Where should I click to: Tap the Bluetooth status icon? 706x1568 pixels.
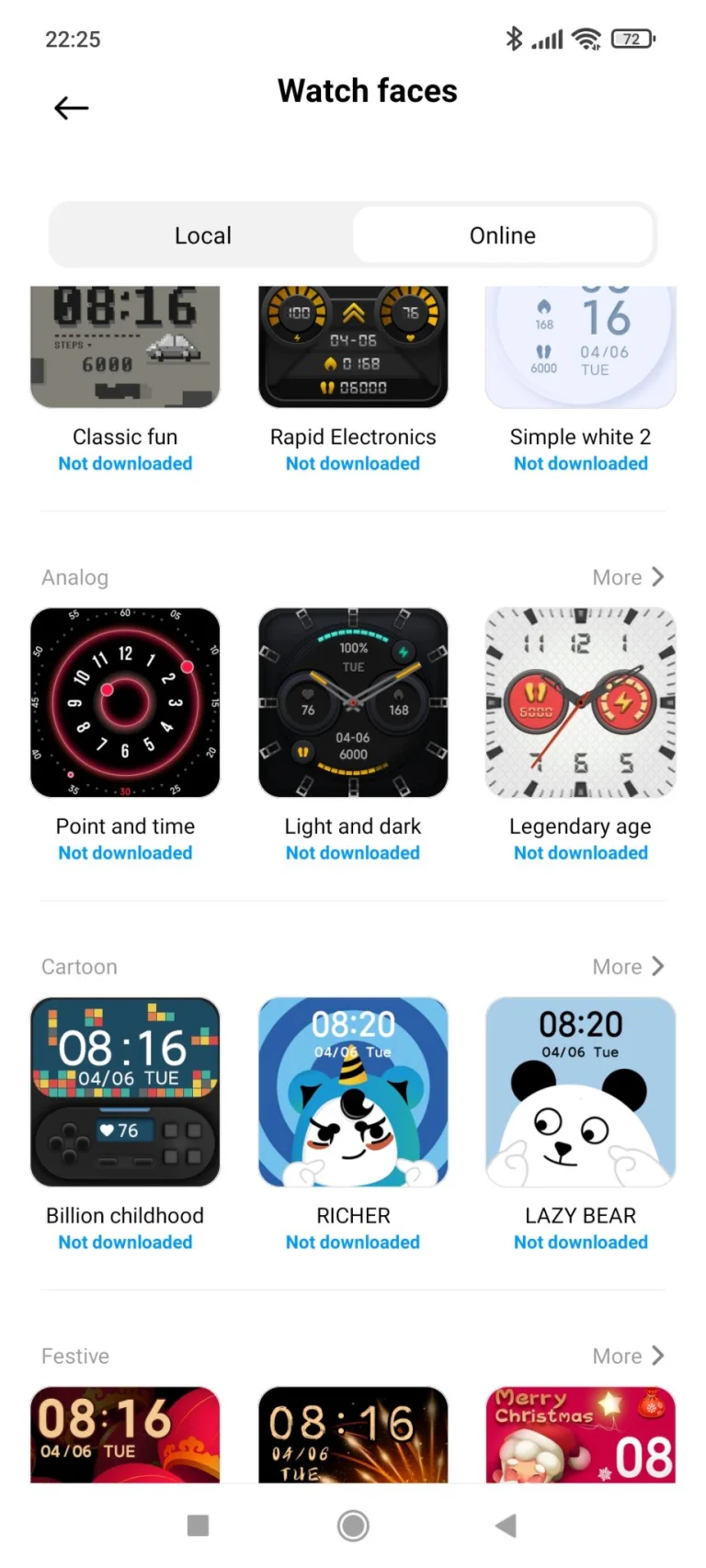(515, 39)
